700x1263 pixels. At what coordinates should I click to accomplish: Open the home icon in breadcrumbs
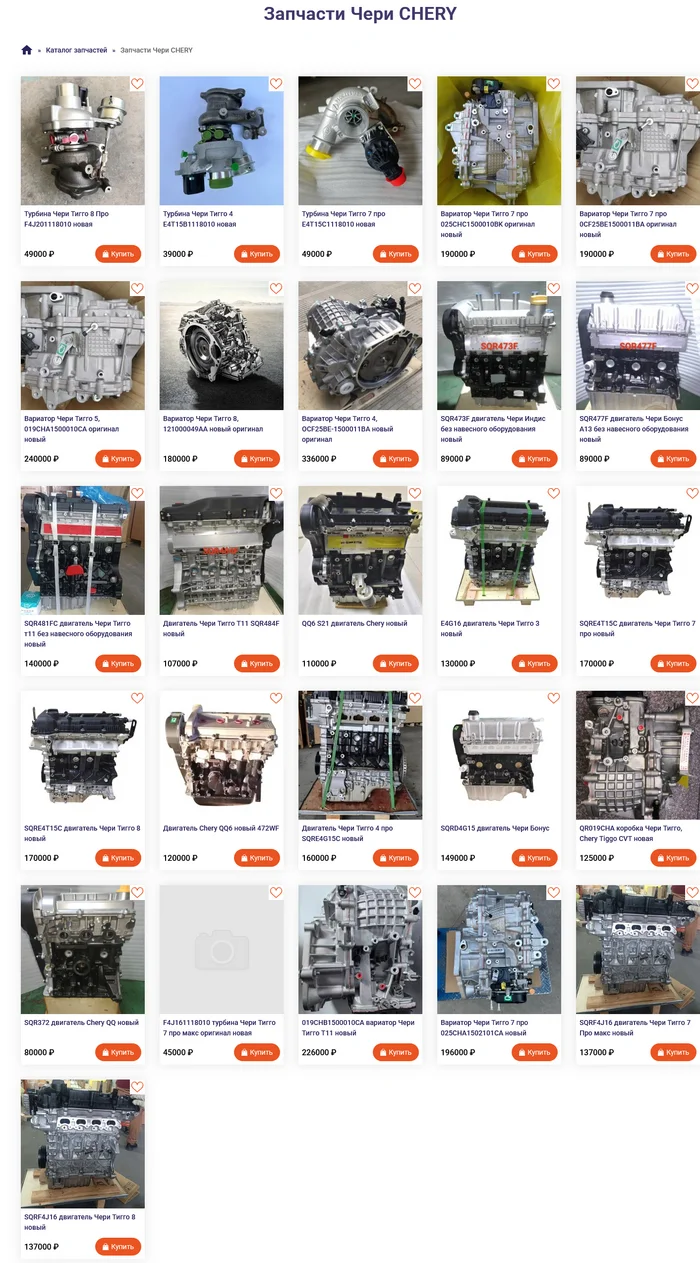coord(27,50)
